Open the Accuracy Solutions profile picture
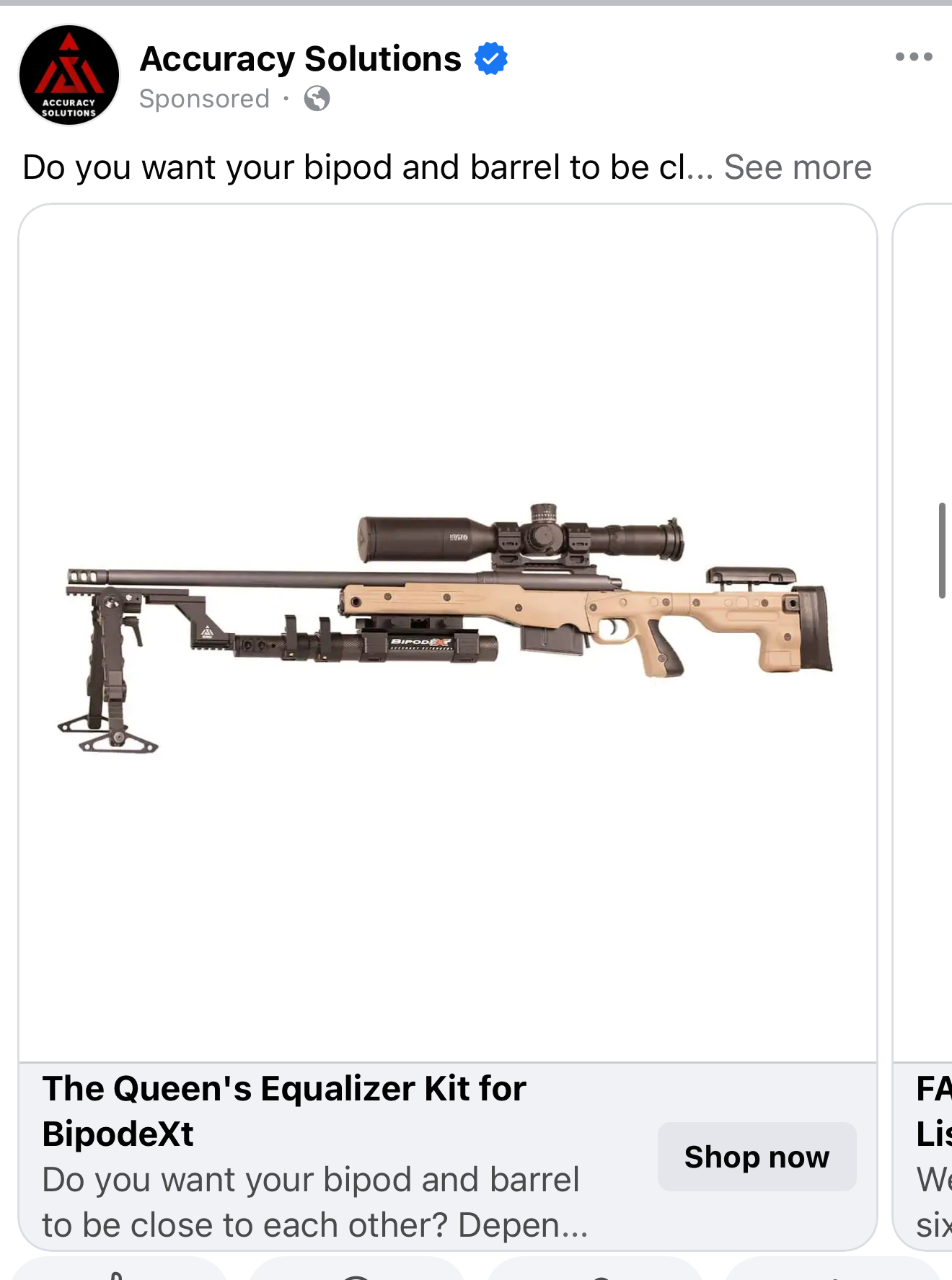The width and height of the screenshot is (952, 1280). pos(69,75)
